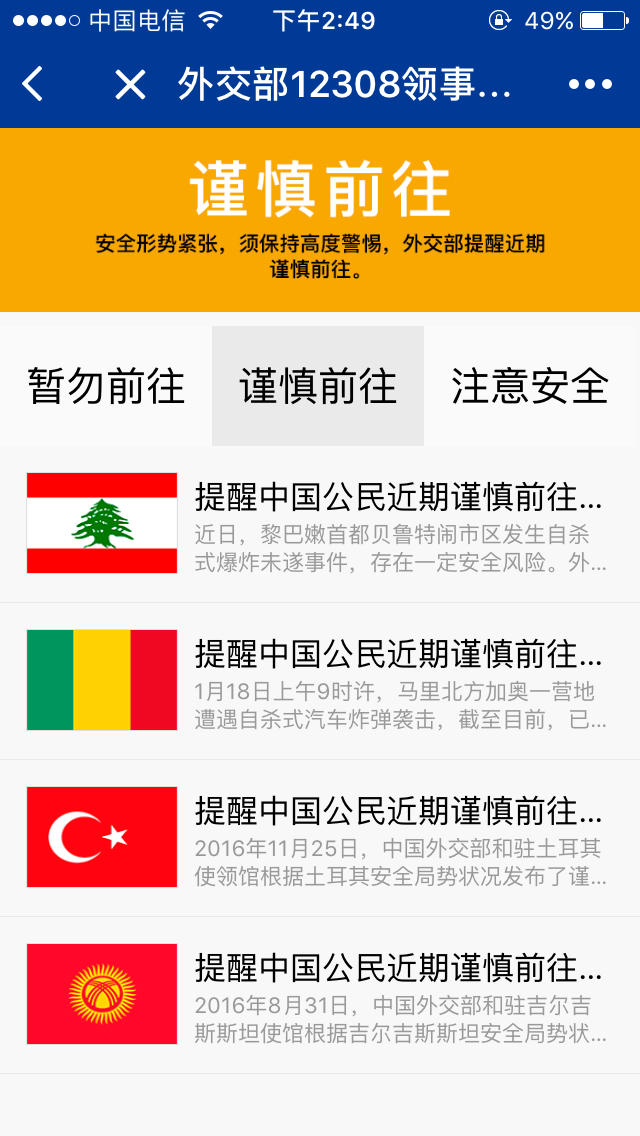Viewport: 640px width, 1136px height.
Task: Open the Mali 马里 car bomb alert
Action: [x=398, y=681]
